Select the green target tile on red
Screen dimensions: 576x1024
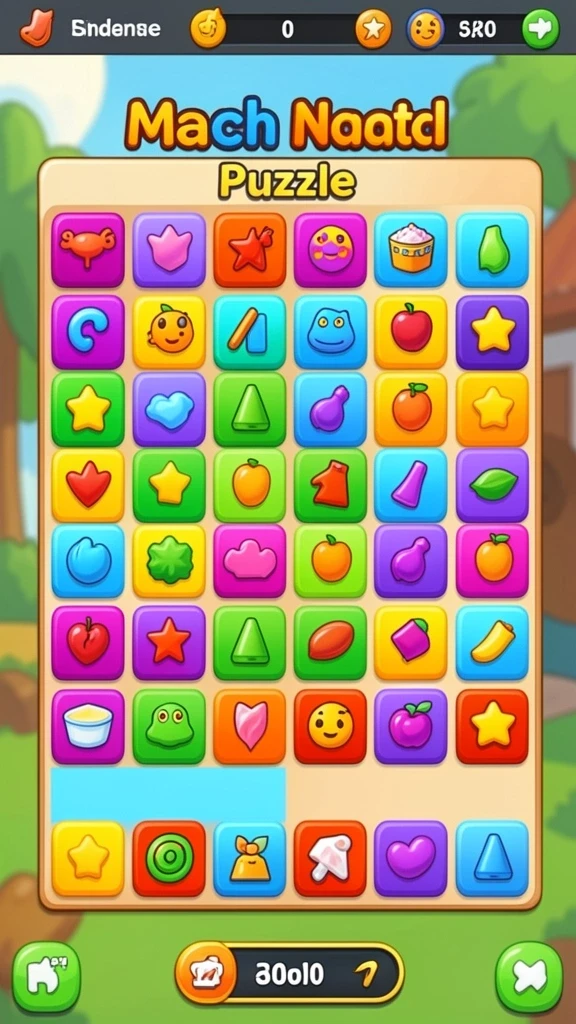[169, 858]
